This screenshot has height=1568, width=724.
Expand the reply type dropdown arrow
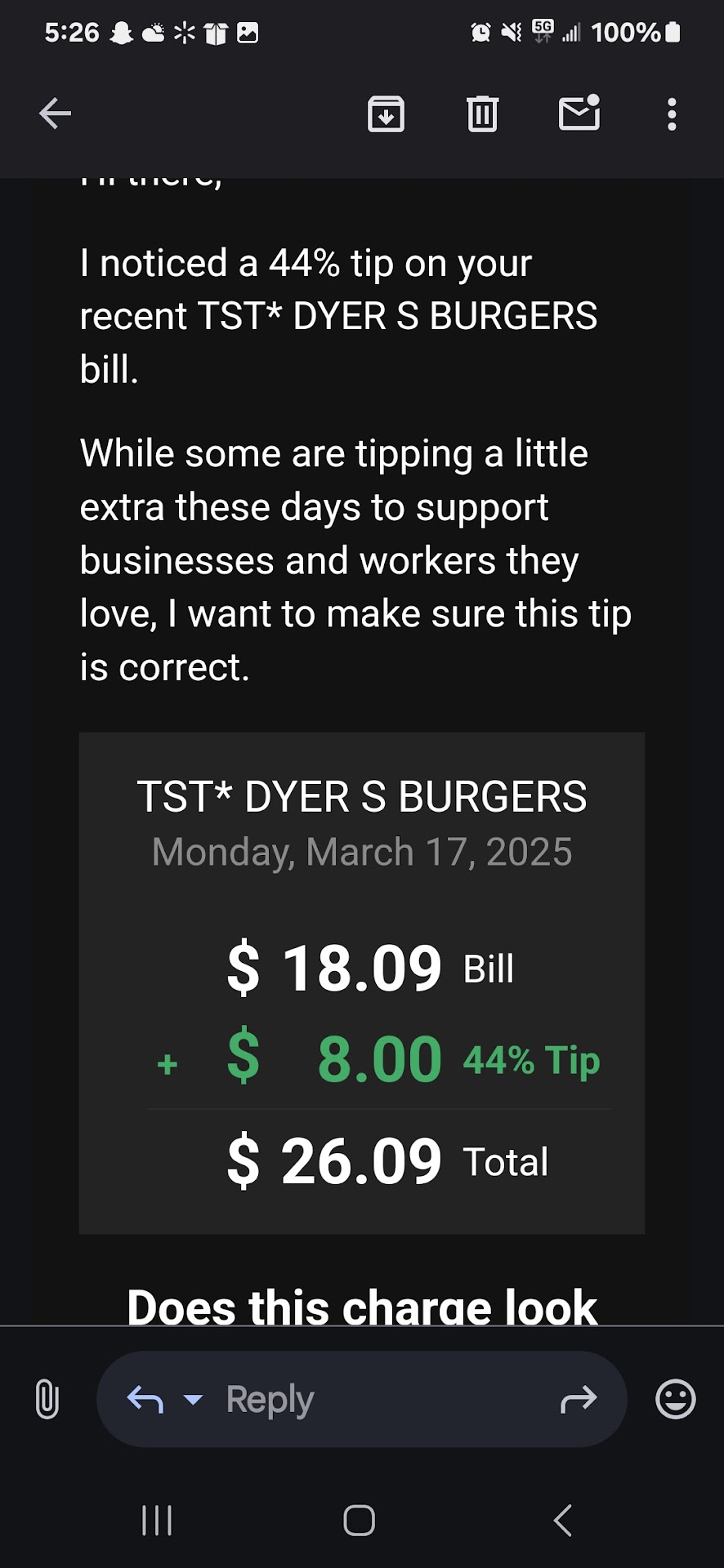194,1399
